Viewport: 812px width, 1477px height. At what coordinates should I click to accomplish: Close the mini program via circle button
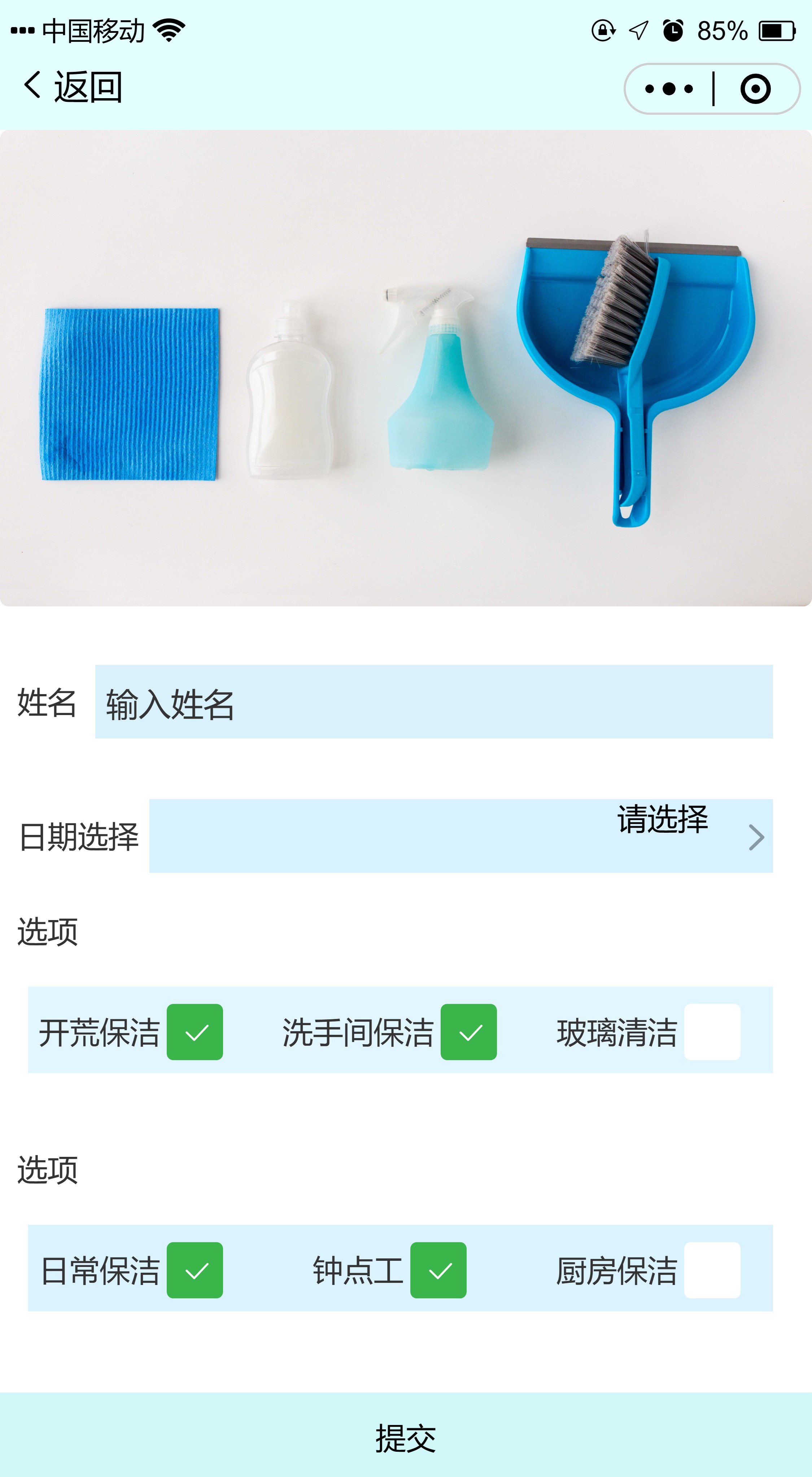coord(755,89)
